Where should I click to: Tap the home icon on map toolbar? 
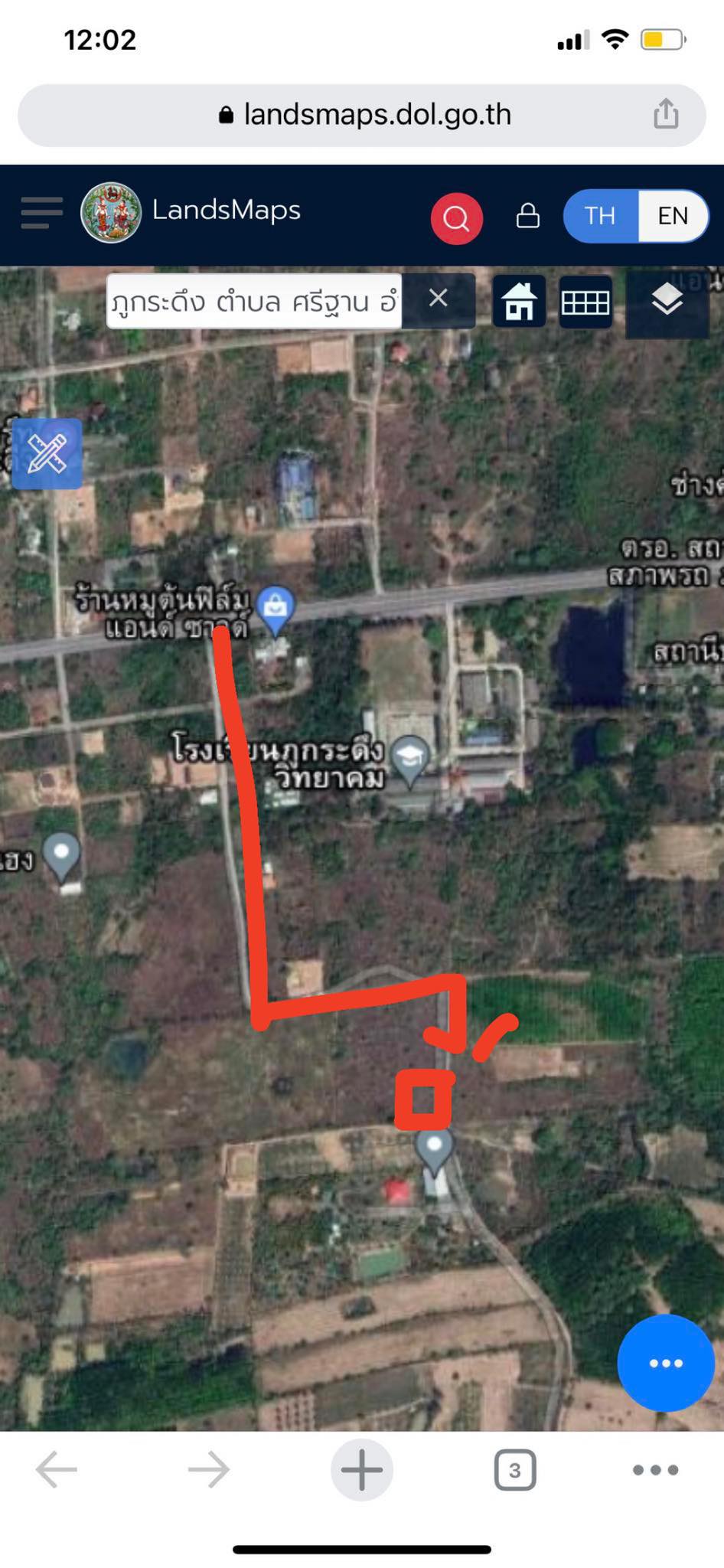pyautogui.click(x=519, y=301)
